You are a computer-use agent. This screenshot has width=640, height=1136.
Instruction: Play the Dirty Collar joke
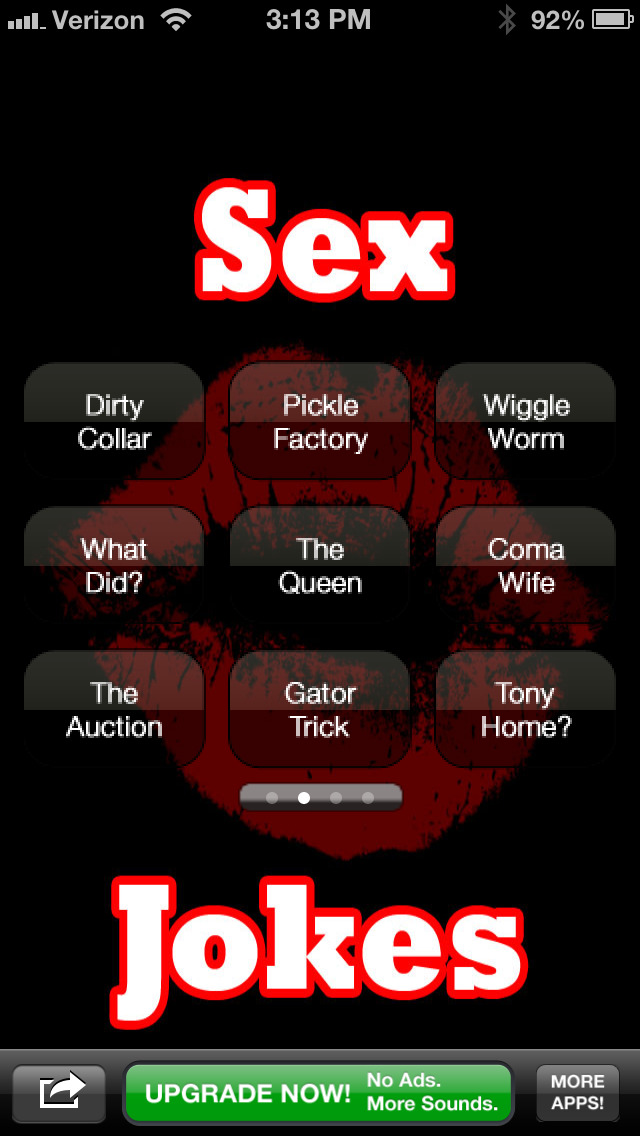[x=114, y=421]
